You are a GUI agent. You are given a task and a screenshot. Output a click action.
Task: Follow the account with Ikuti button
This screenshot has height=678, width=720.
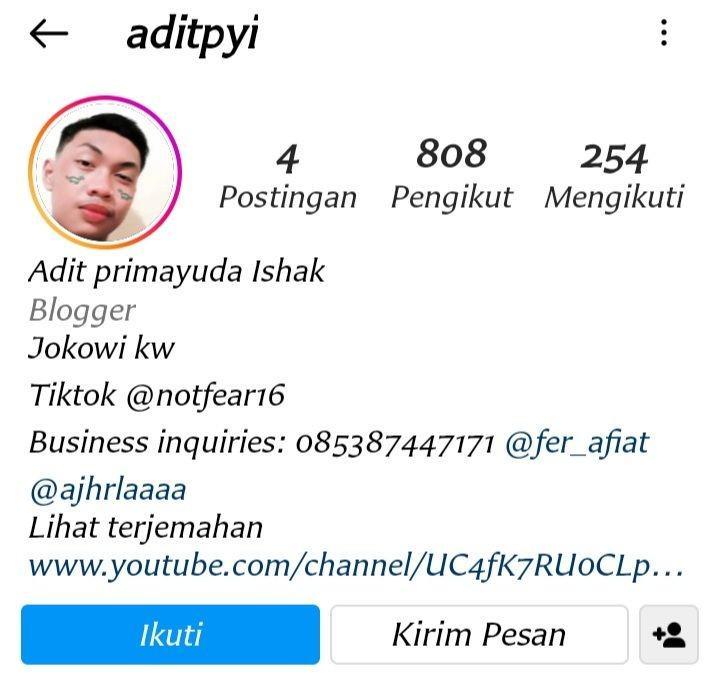click(170, 634)
